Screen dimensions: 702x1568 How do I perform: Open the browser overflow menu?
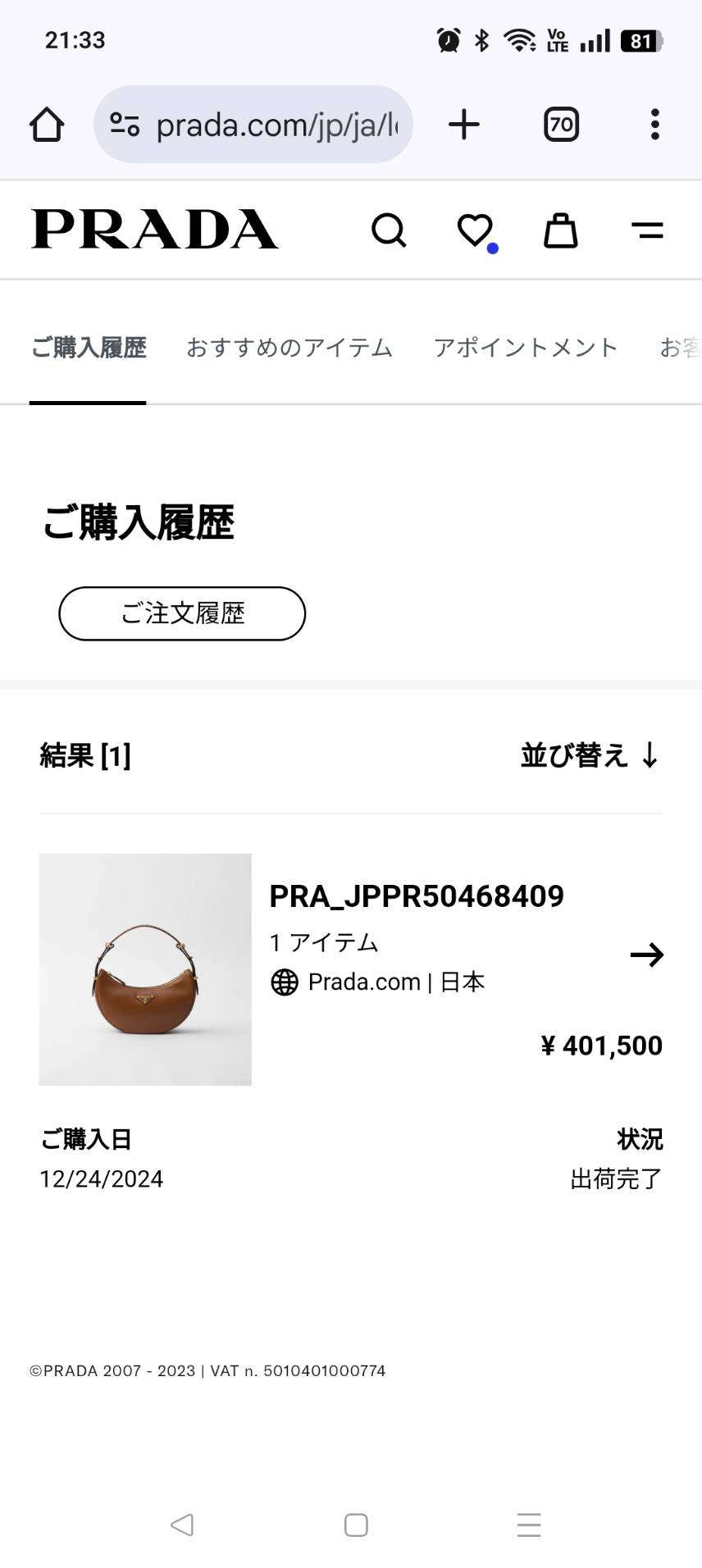[654, 125]
